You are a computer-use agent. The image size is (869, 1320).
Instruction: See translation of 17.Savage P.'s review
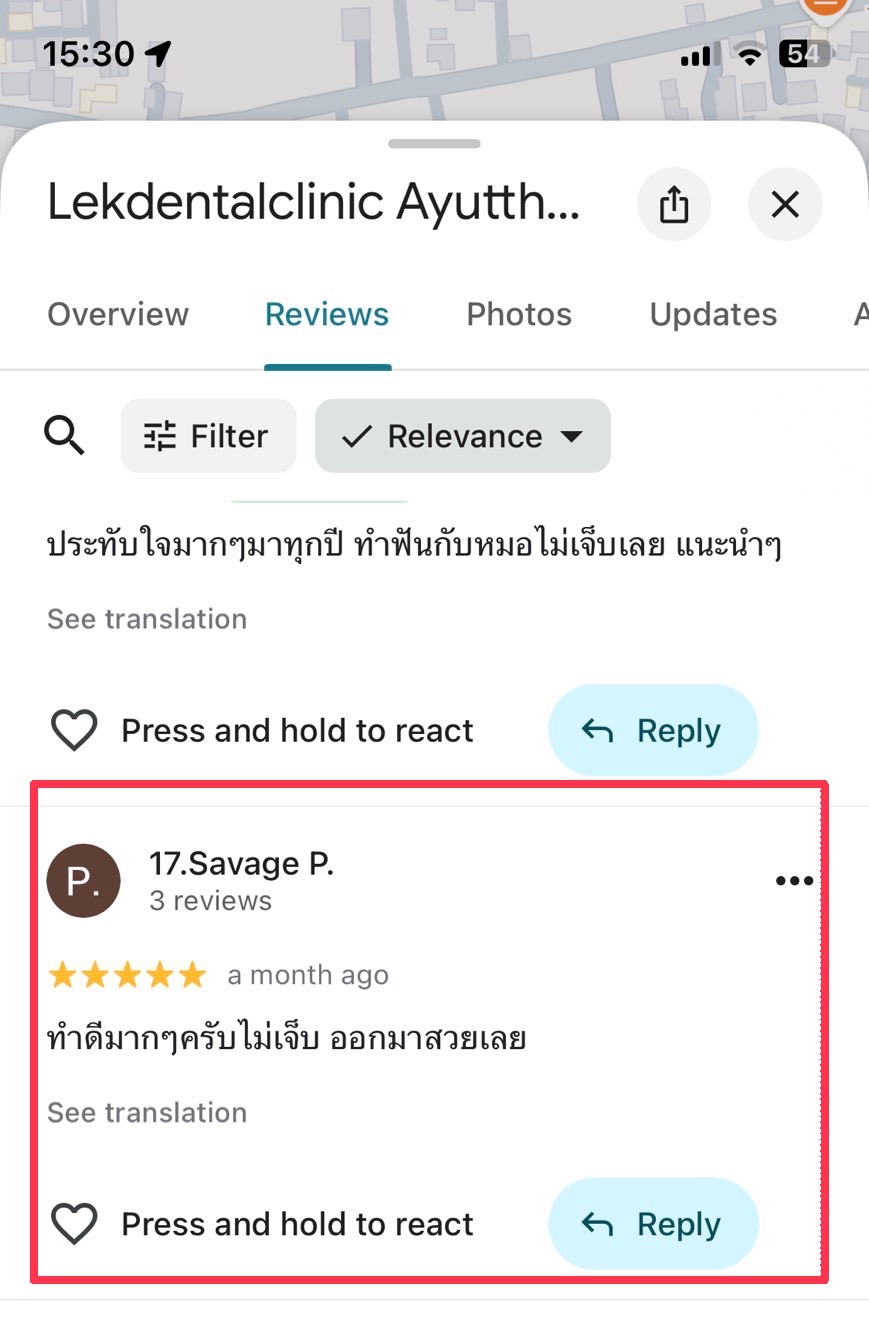(147, 1112)
